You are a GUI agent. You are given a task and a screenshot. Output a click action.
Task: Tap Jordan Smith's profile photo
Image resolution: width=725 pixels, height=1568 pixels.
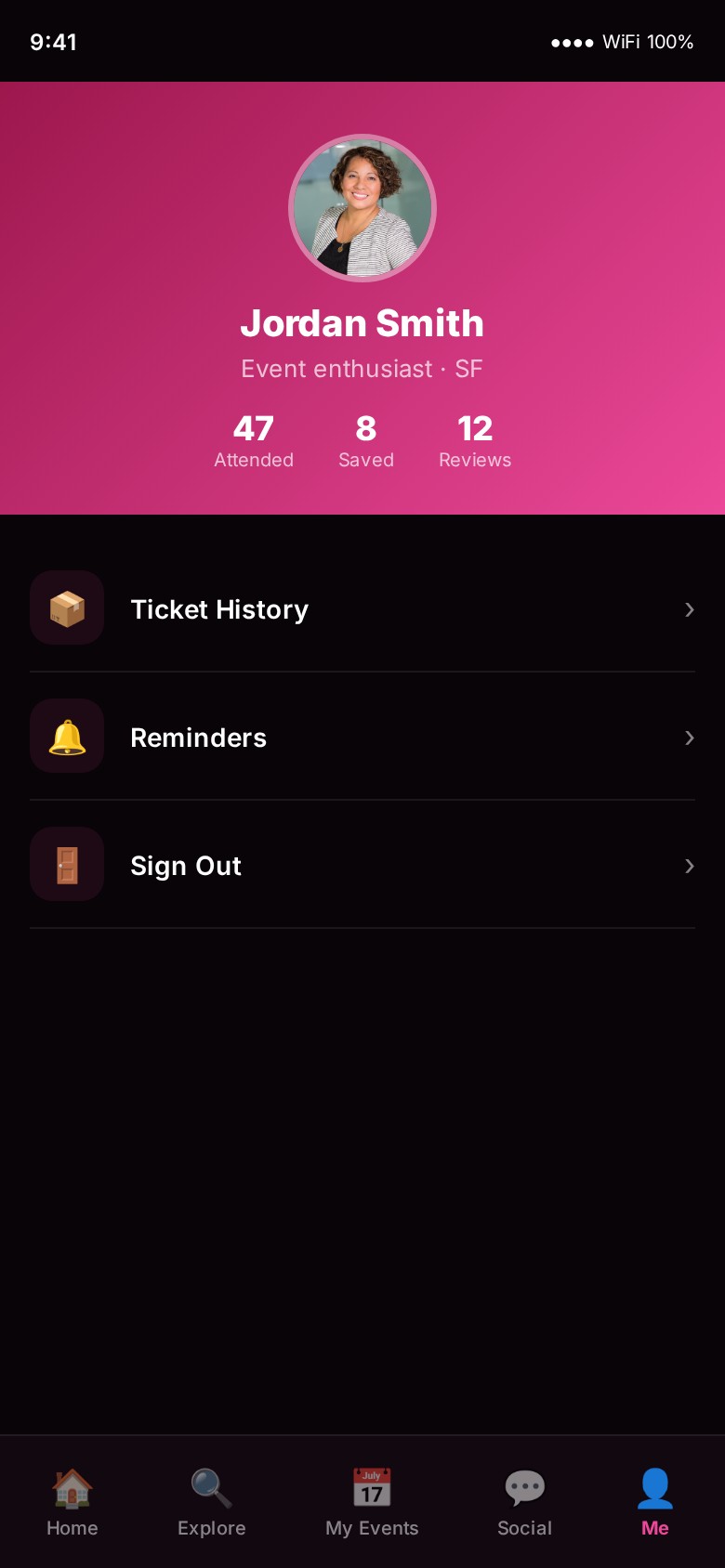click(362, 208)
